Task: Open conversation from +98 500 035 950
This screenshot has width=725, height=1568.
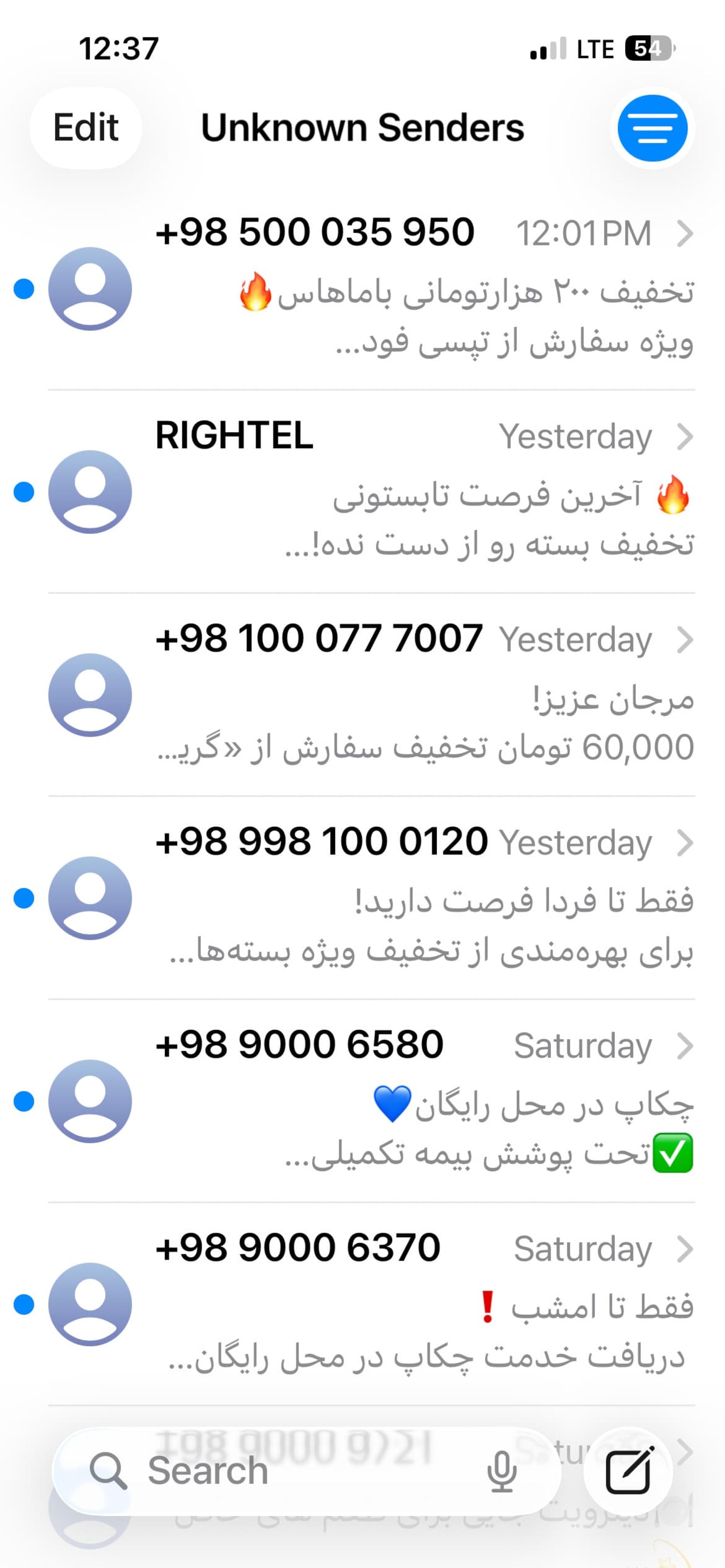Action: [402, 289]
